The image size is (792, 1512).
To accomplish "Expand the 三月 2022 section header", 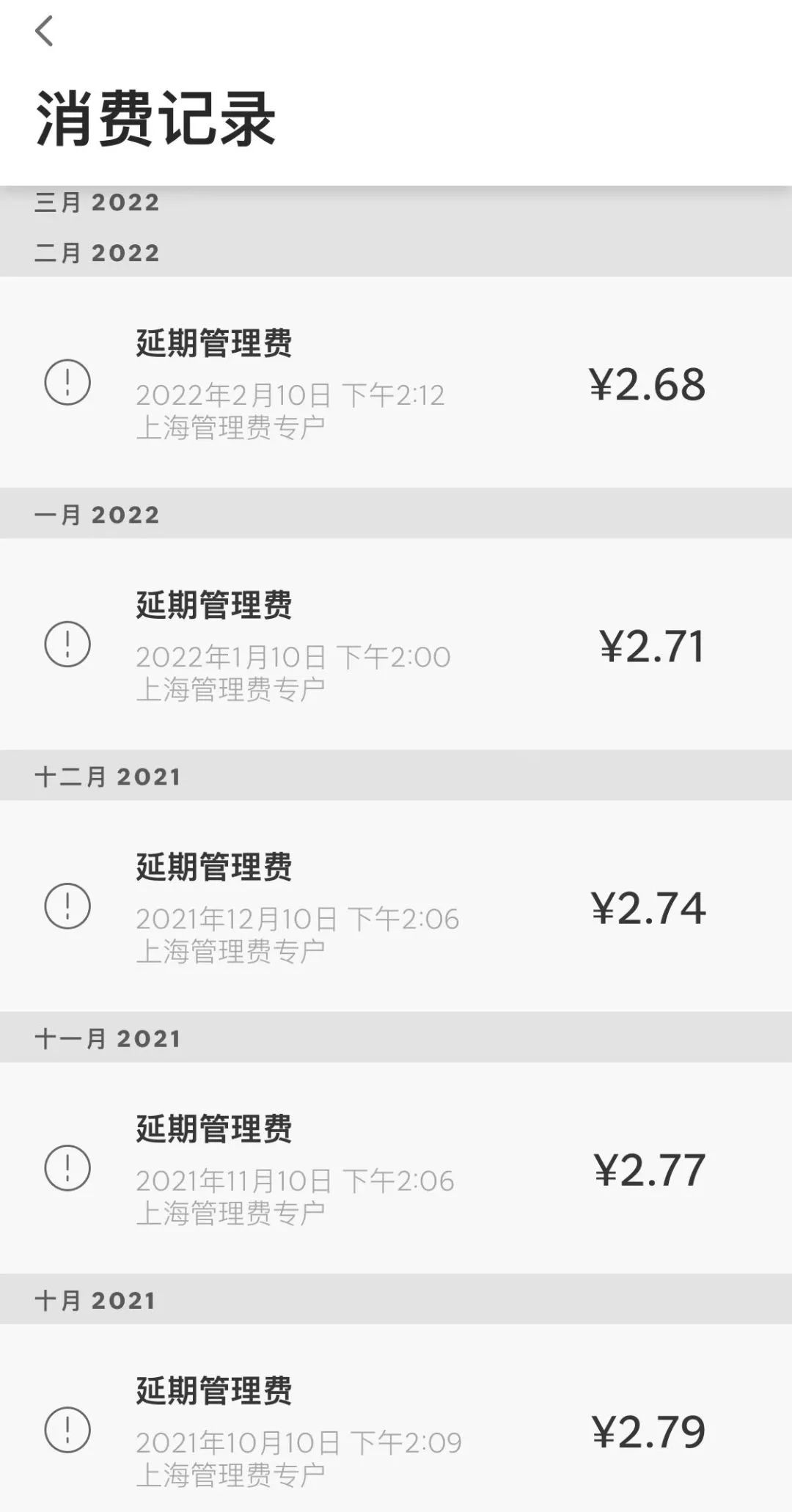I will pyautogui.click(x=98, y=204).
